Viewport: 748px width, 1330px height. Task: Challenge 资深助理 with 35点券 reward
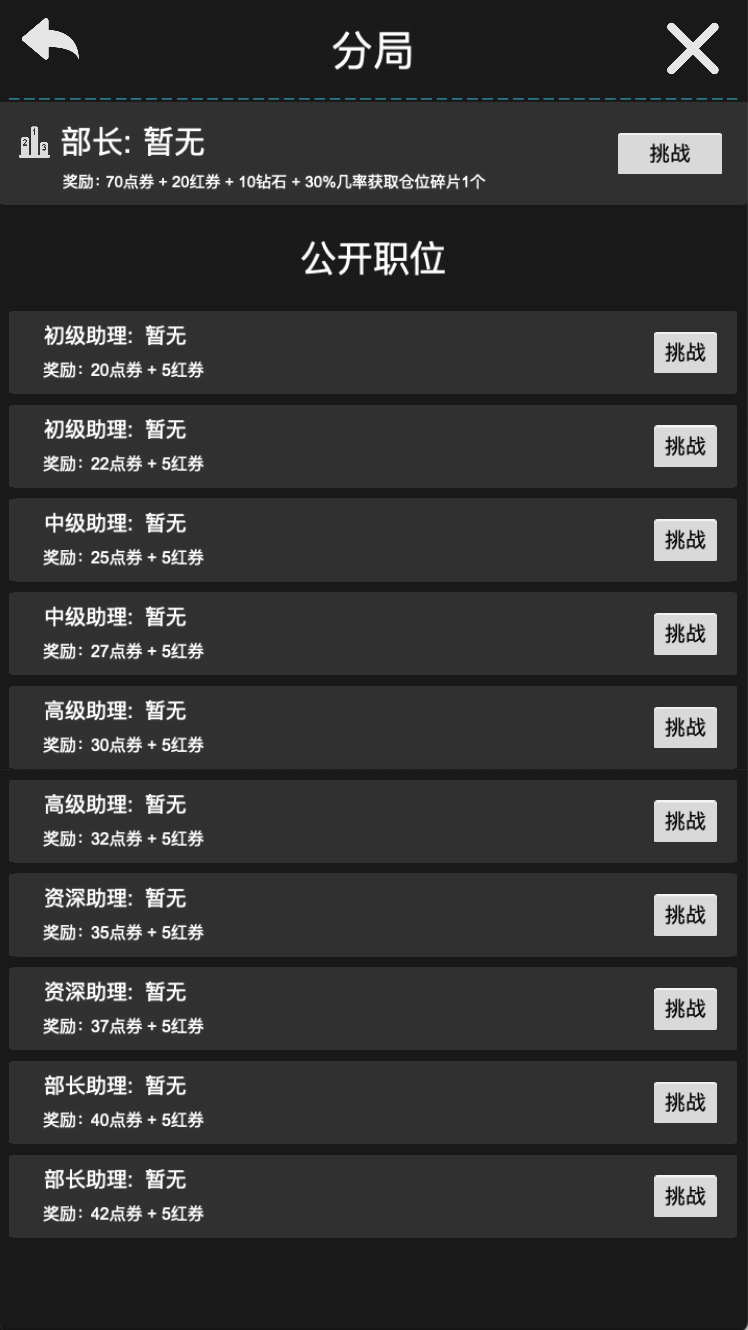(x=685, y=915)
